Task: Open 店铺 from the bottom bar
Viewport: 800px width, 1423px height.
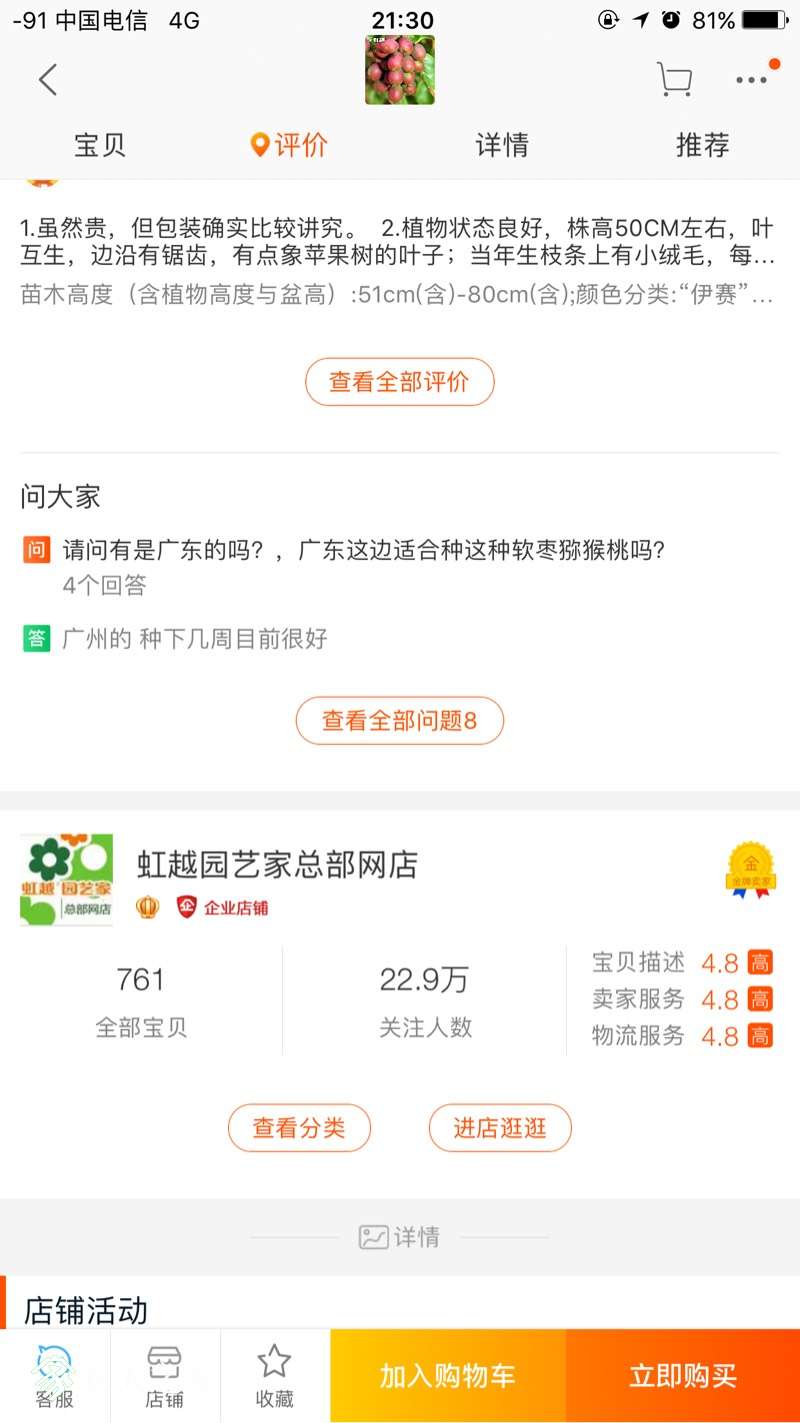Action: [164, 1376]
